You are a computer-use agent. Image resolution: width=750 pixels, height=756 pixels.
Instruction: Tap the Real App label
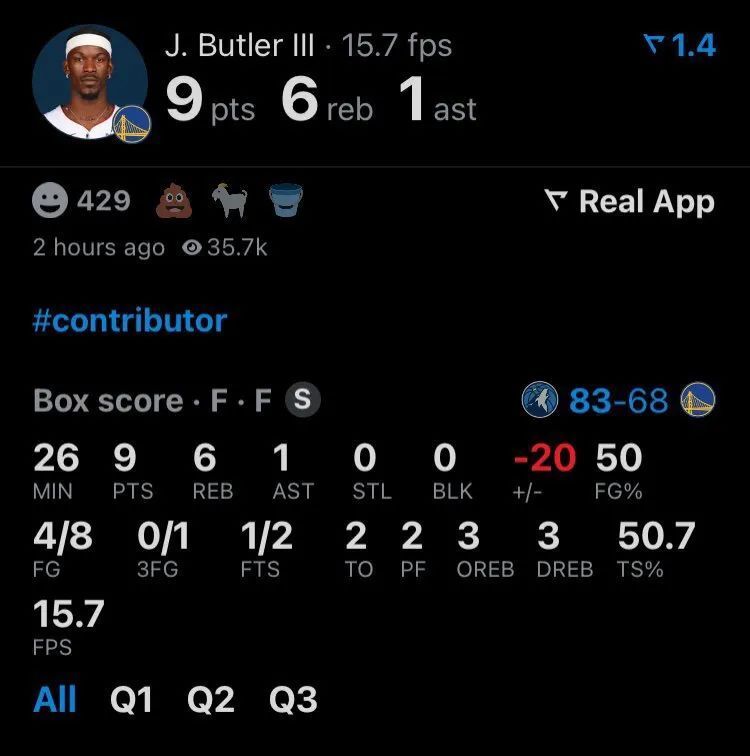(x=630, y=202)
